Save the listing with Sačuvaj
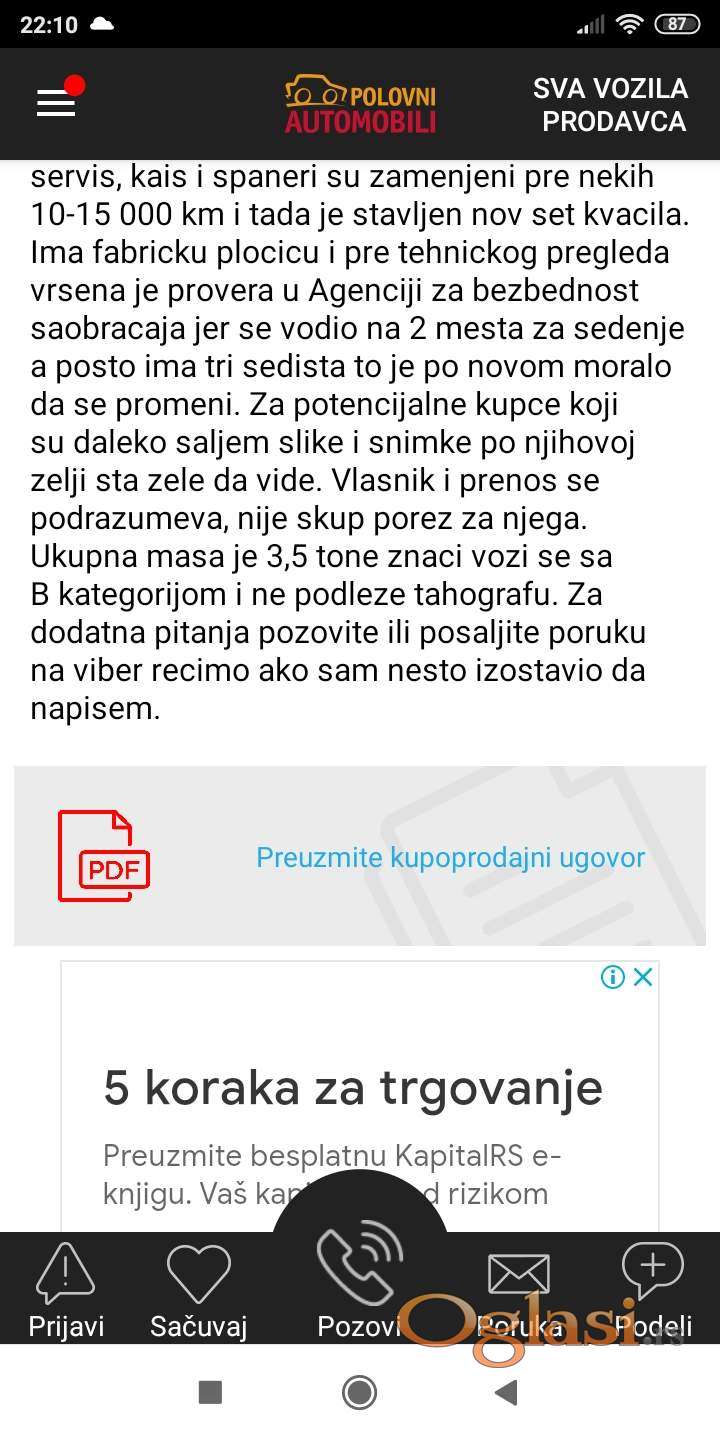 pyautogui.click(x=198, y=1290)
